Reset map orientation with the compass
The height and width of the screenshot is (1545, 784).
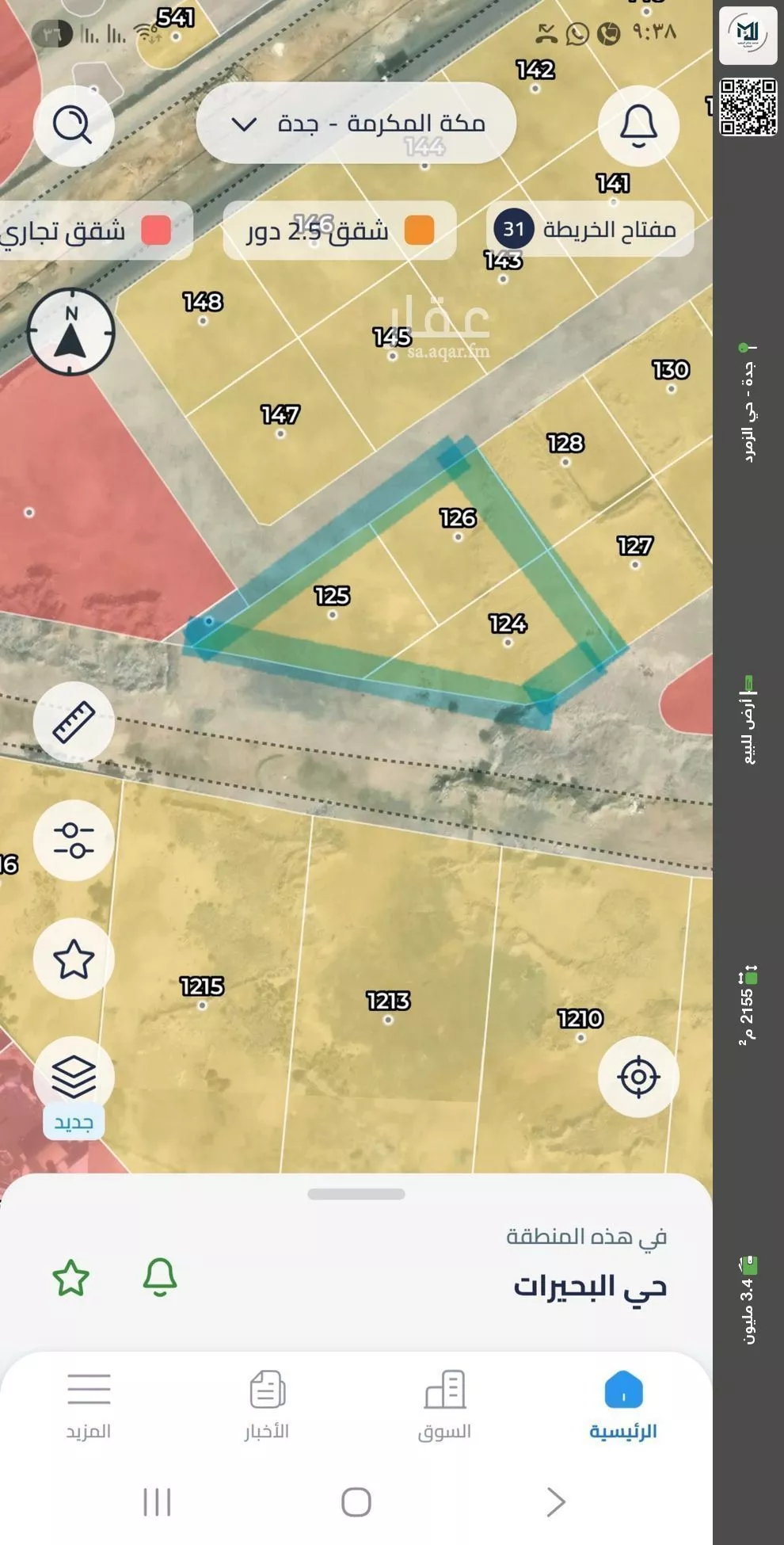(71, 332)
